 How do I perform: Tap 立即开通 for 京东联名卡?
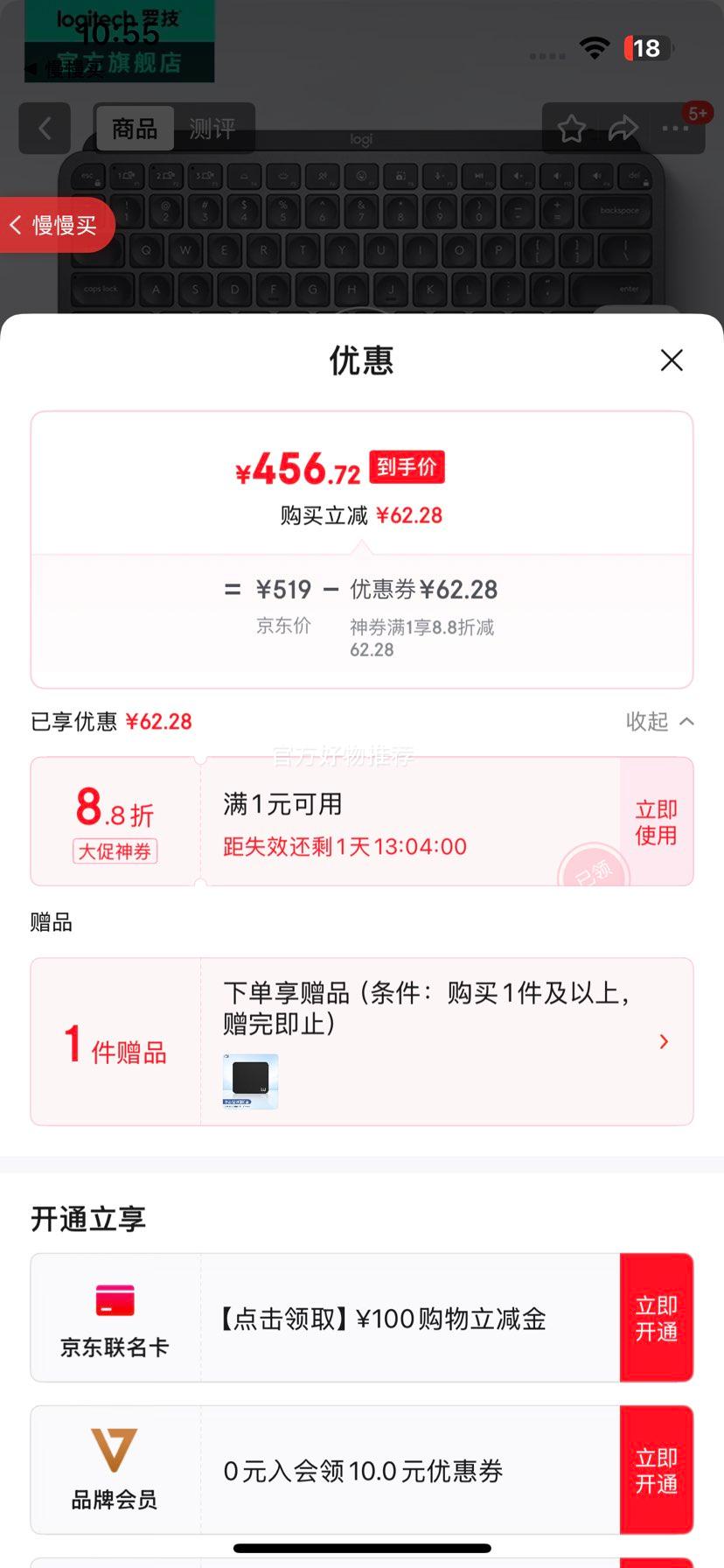[656, 1318]
